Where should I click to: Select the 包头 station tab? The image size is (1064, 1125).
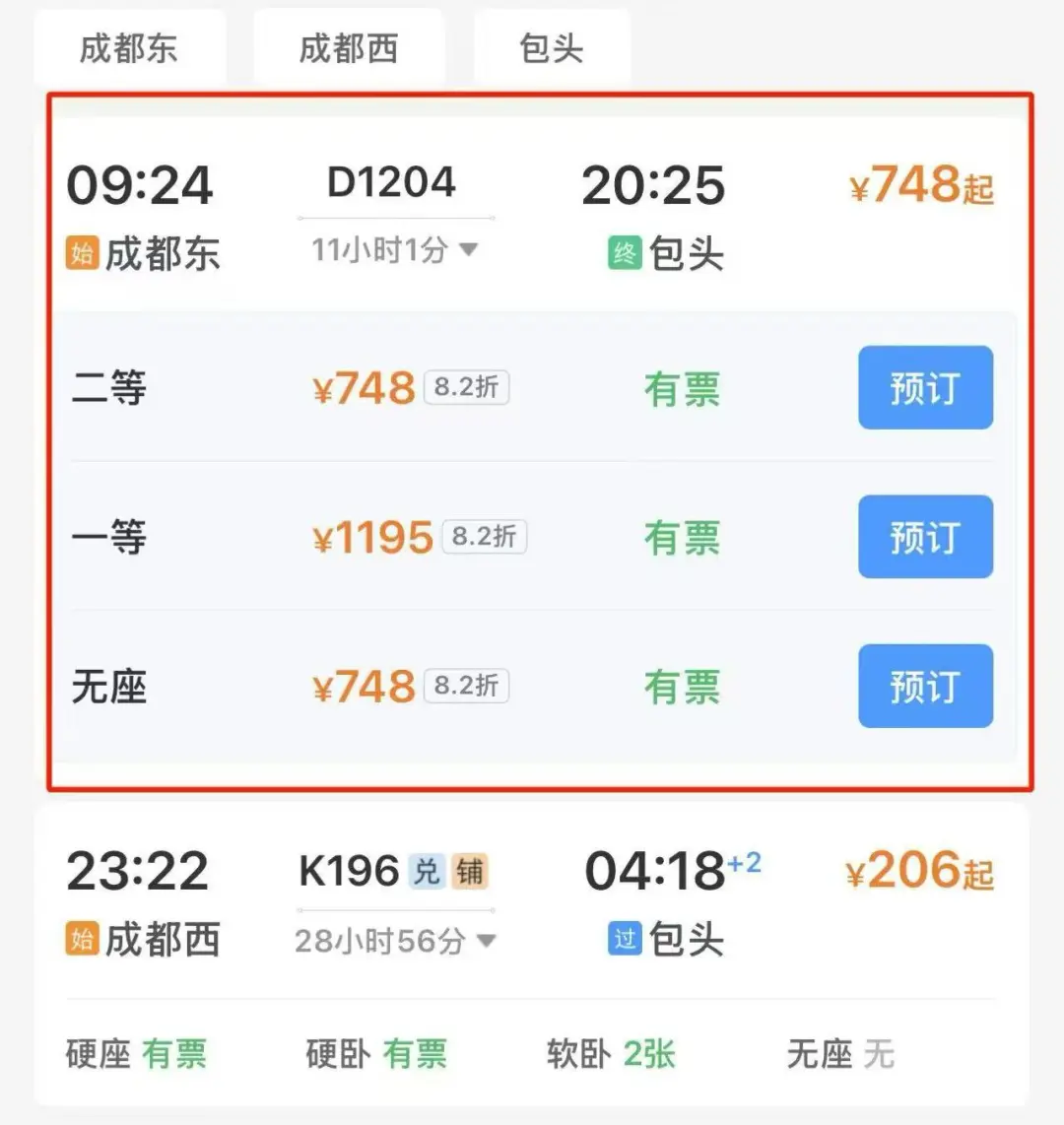(x=551, y=45)
